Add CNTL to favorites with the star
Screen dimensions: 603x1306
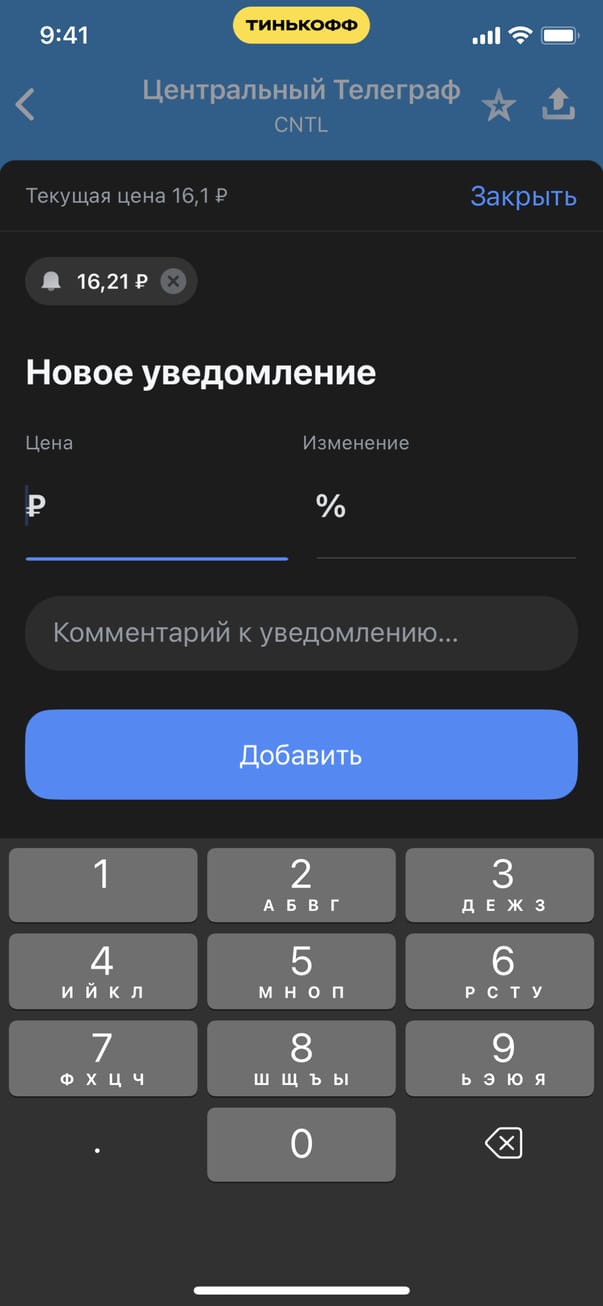click(498, 105)
